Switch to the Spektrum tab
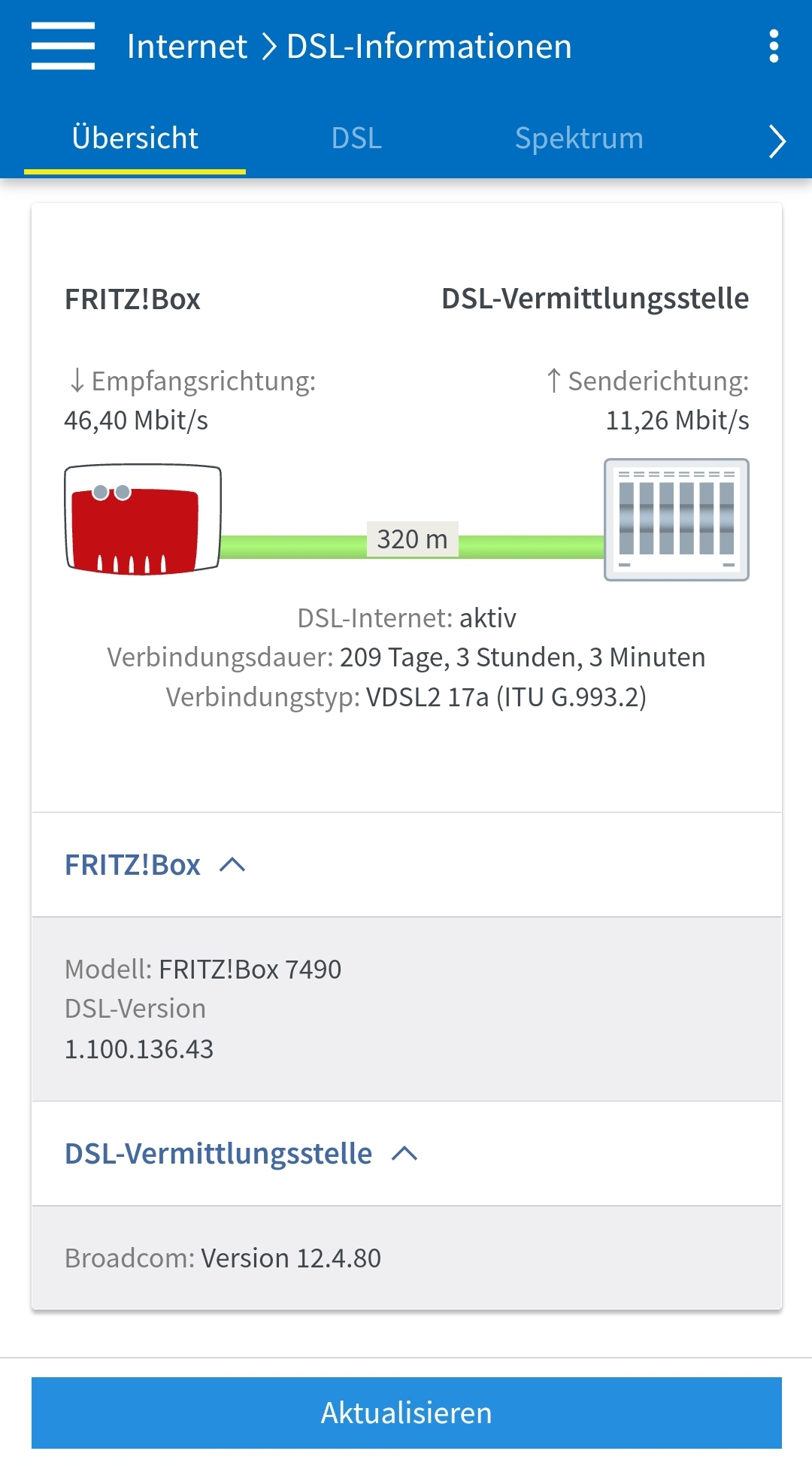This screenshot has width=812, height=1466. click(x=579, y=138)
